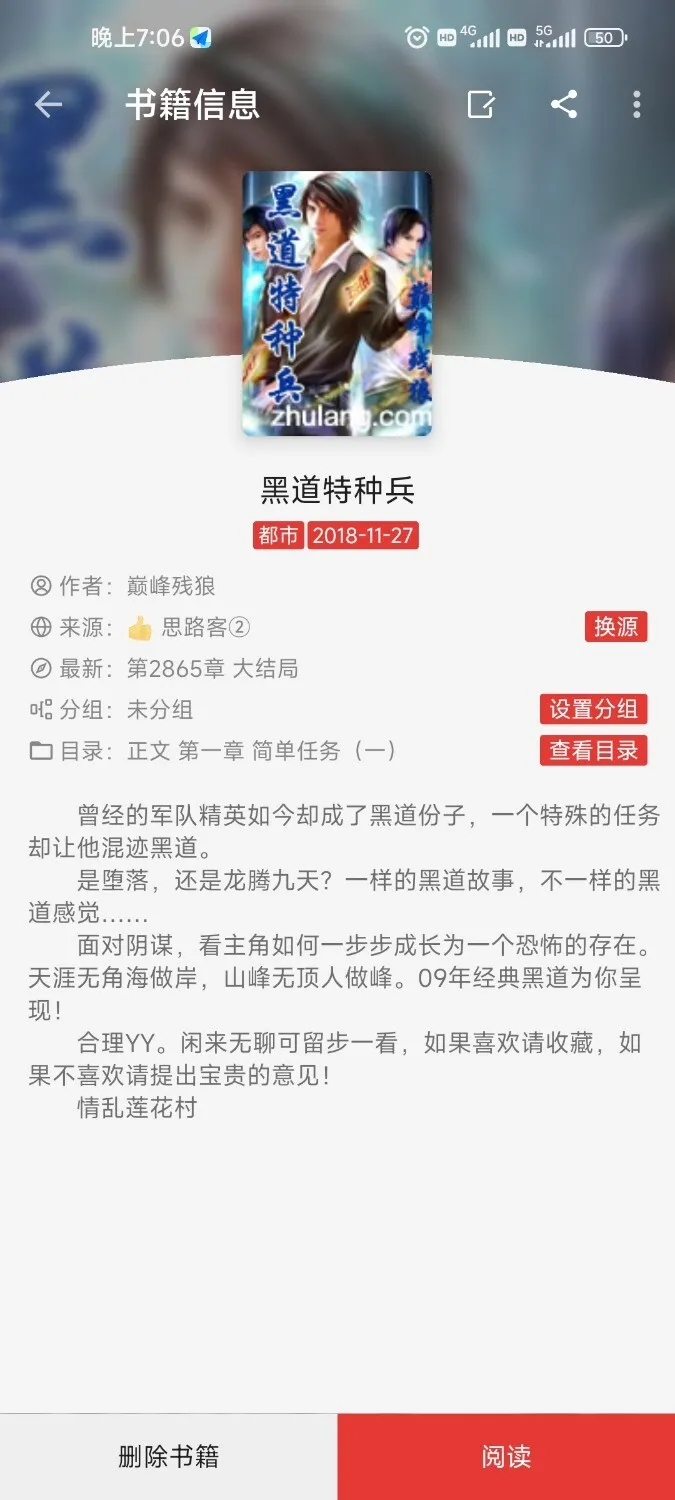Edit the book details
The image size is (675, 1500).
pyautogui.click(x=481, y=105)
